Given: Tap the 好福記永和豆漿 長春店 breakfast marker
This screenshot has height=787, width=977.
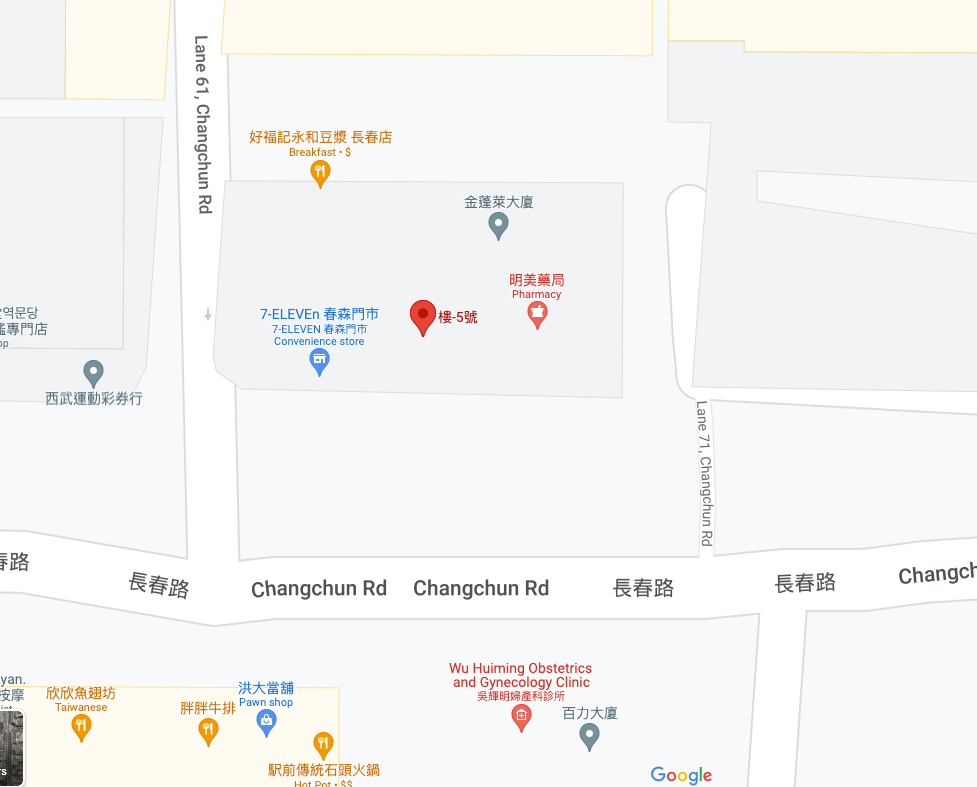Looking at the screenshot, I should [320, 173].
